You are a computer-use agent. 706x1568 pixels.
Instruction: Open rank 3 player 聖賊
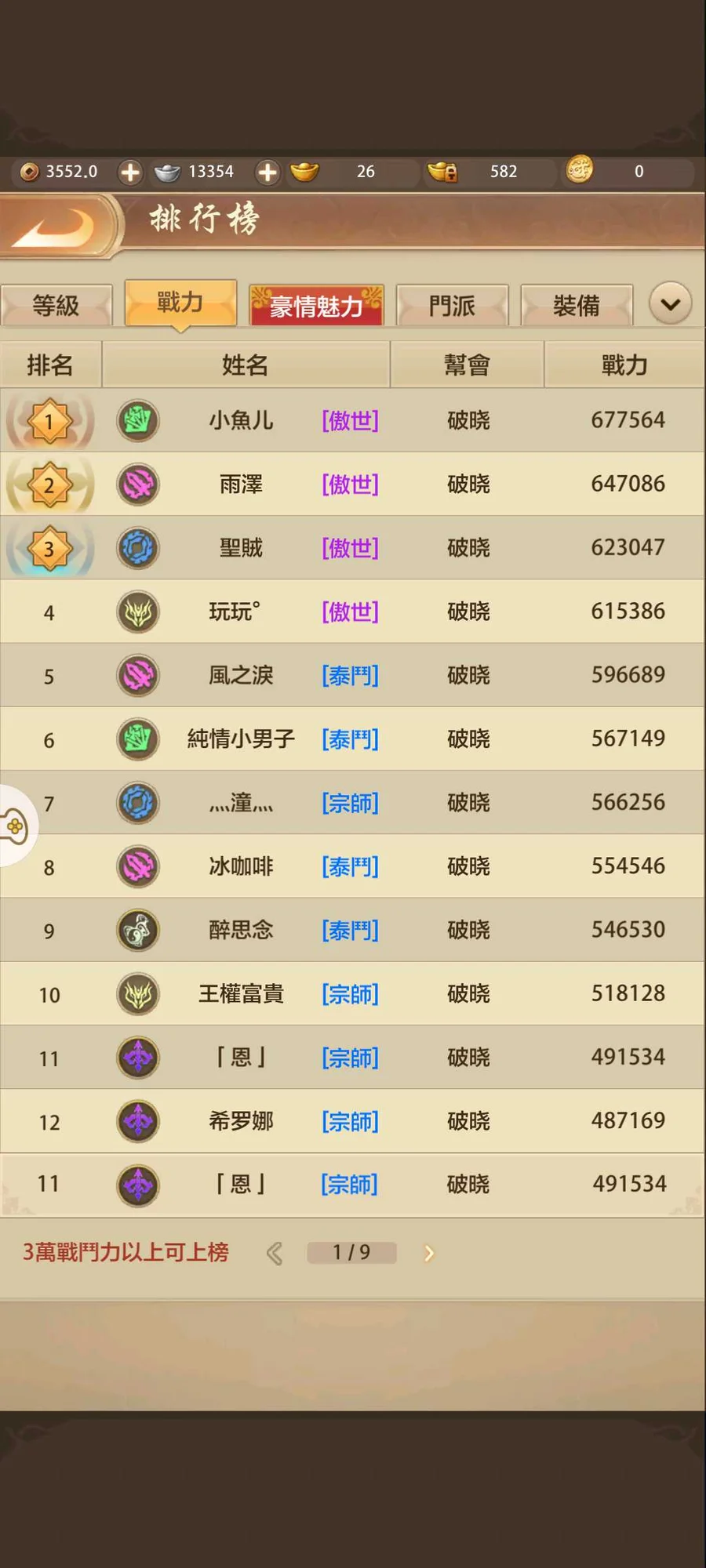(x=241, y=548)
